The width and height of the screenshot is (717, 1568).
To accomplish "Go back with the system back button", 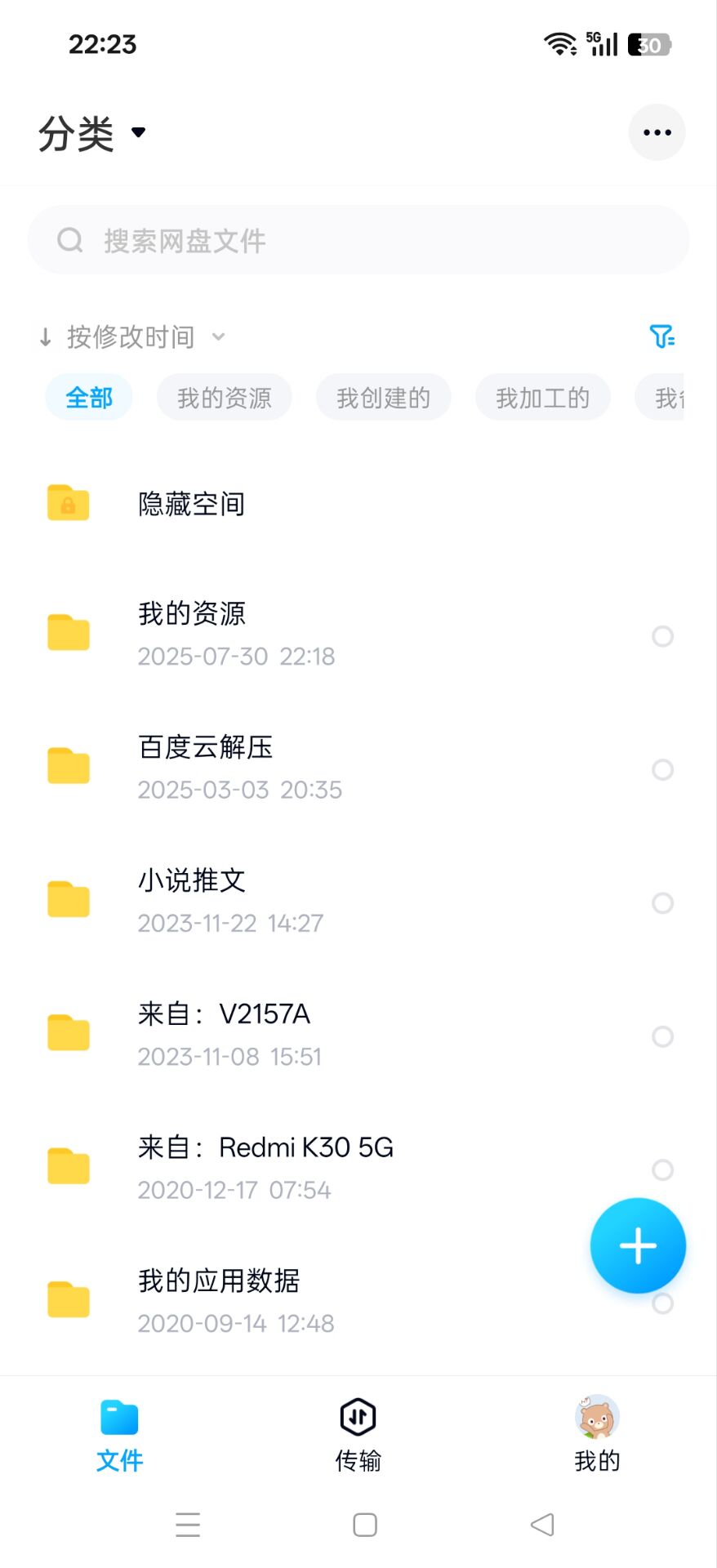I will point(542,1525).
